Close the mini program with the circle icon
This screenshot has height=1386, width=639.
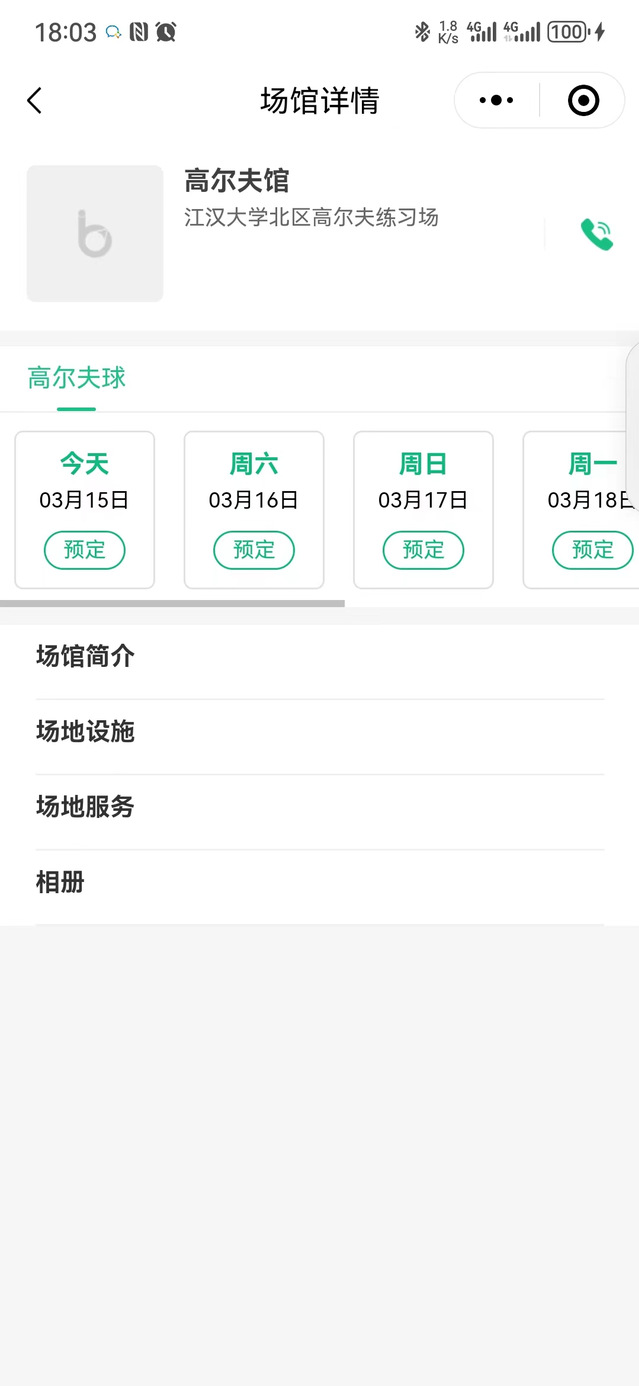(x=583, y=101)
